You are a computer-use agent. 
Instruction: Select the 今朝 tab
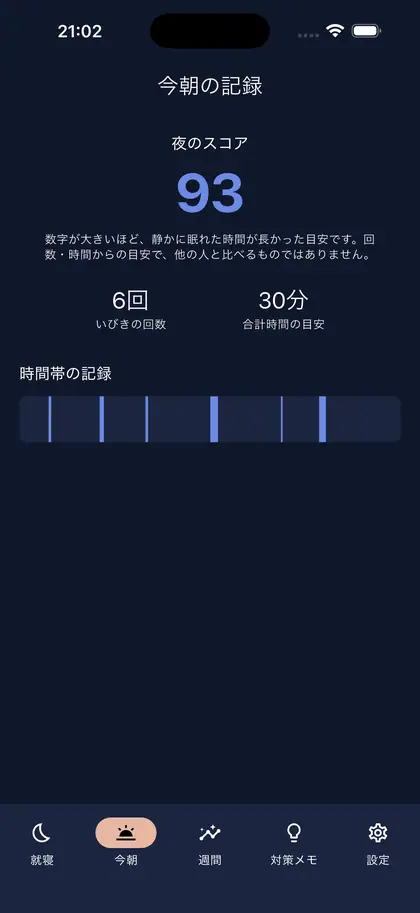coord(126,843)
